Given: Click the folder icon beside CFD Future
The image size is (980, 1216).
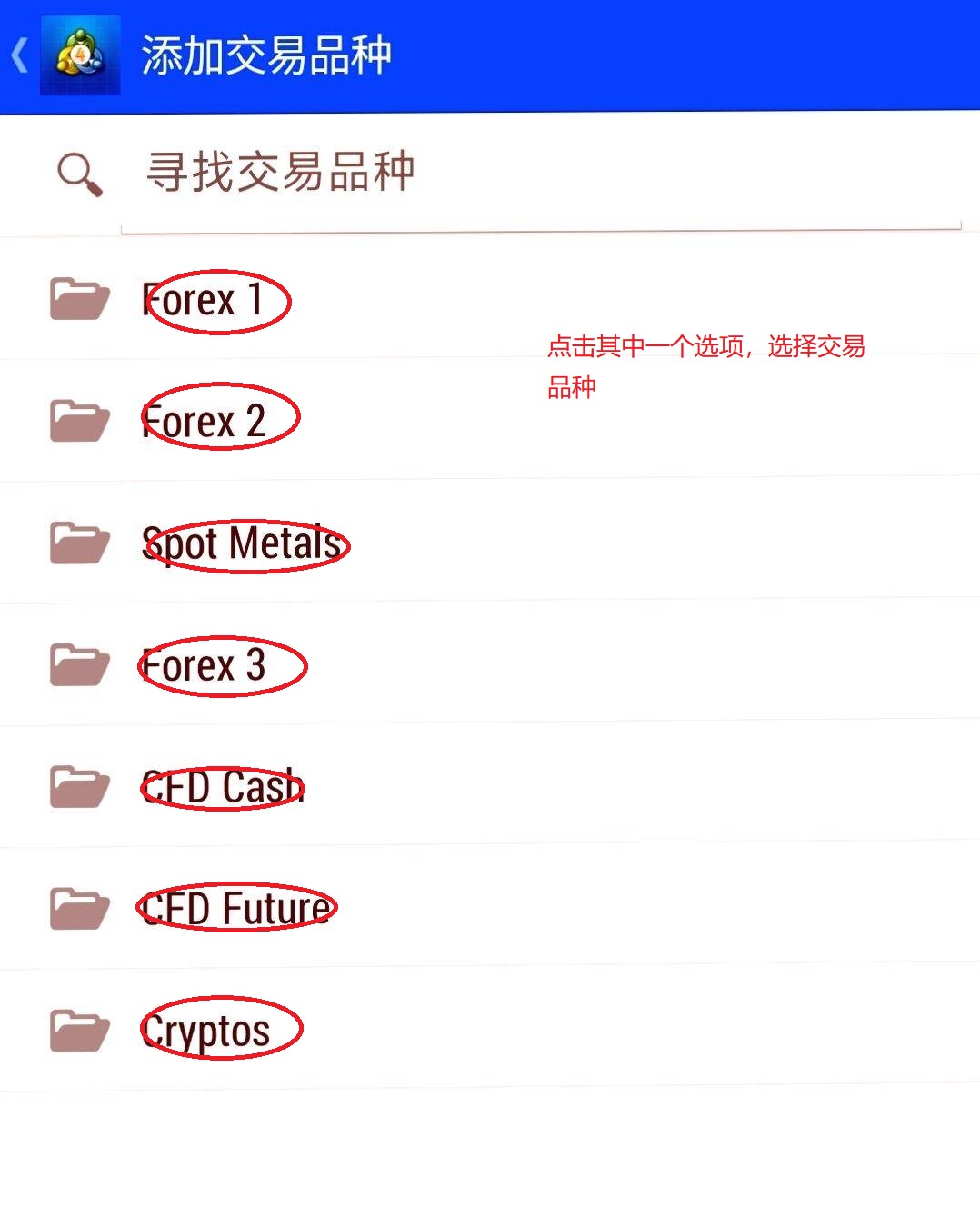Looking at the screenshot, I should tap(78, 907).
